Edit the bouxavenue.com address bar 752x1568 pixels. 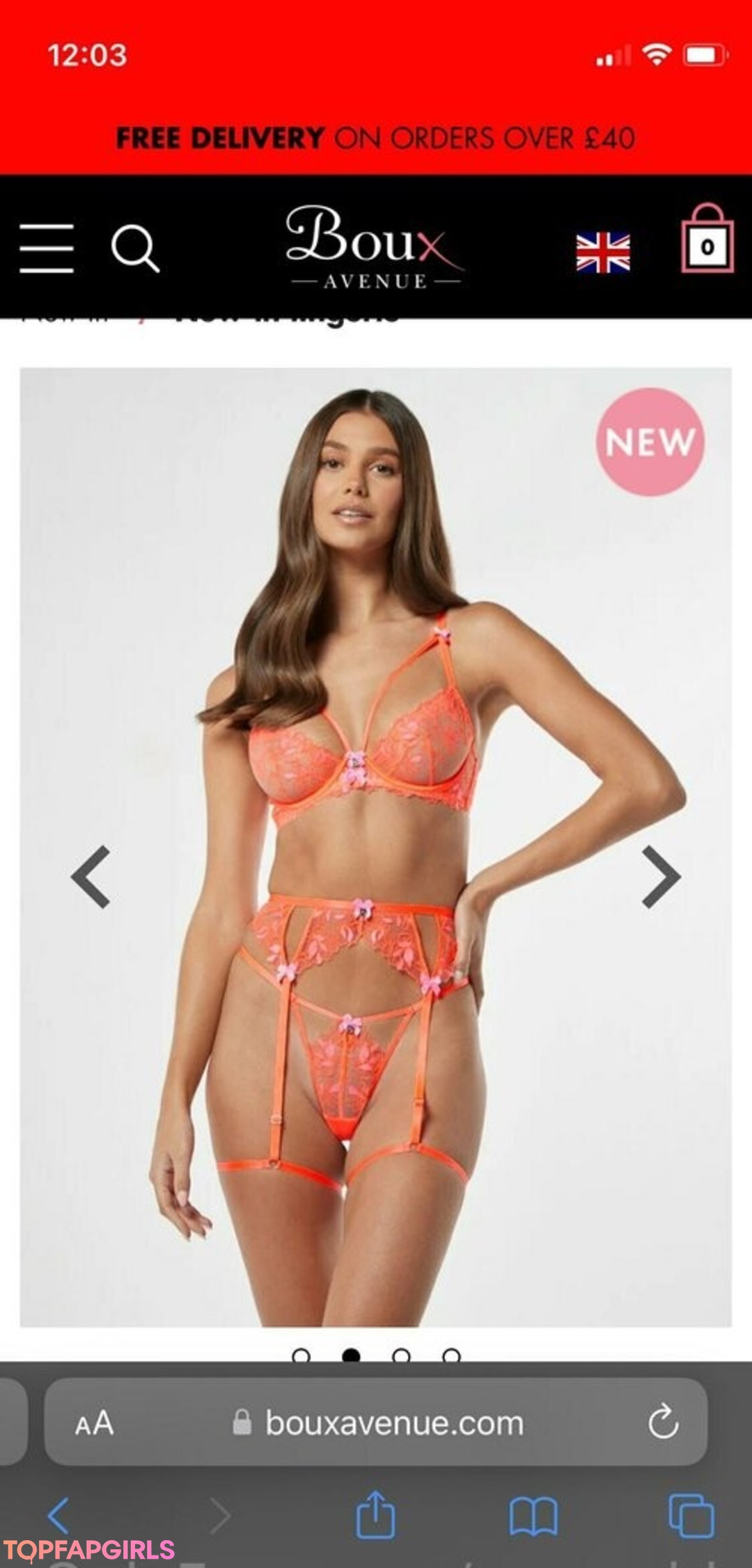[376, 1422]
